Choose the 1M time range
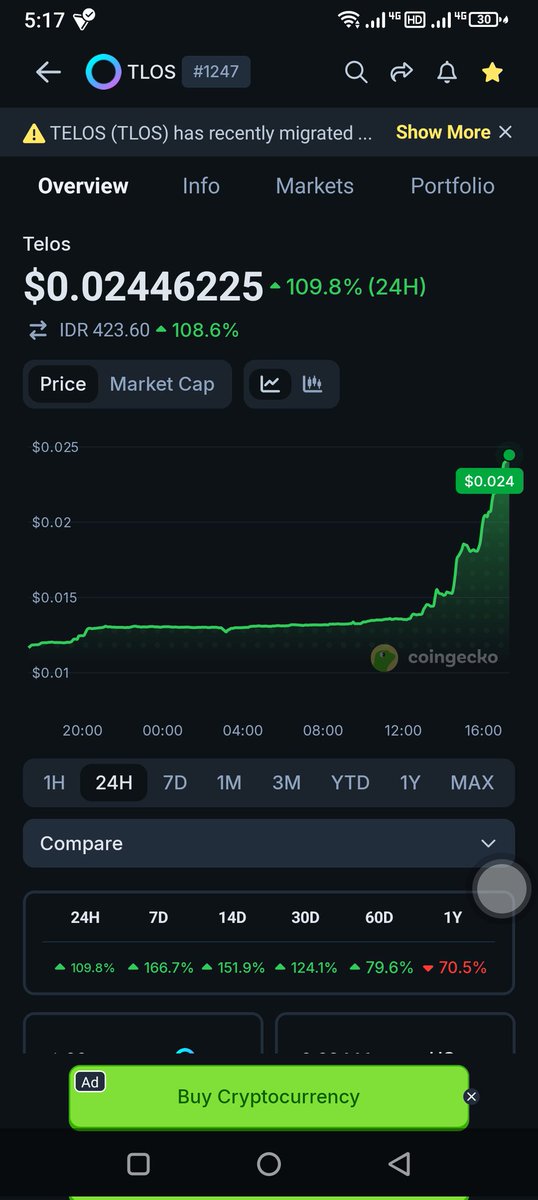The height and width of the screenshot is (1200, 538). coord(229,782)
